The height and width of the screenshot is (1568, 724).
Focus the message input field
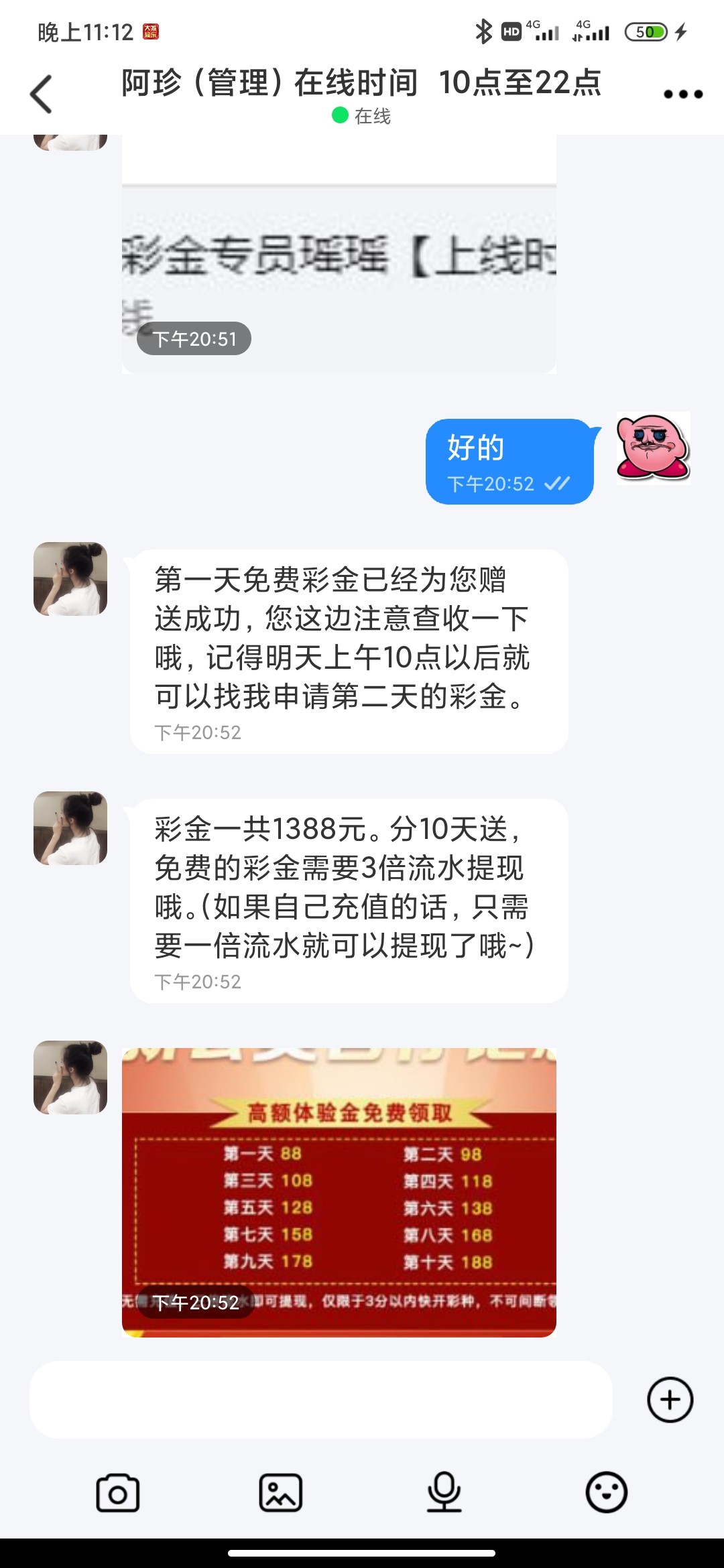point(320,1399)
